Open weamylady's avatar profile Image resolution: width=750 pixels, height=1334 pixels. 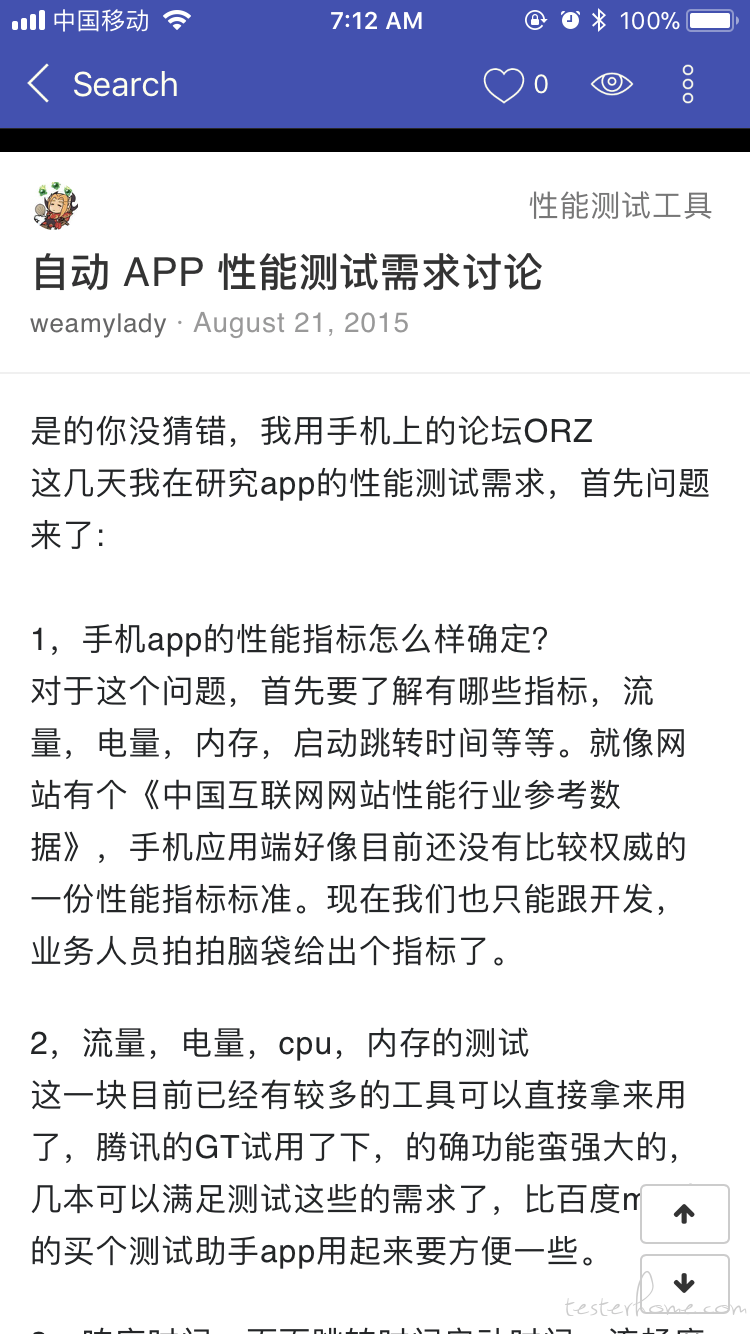pyautogui.click(x=56, y=206)
